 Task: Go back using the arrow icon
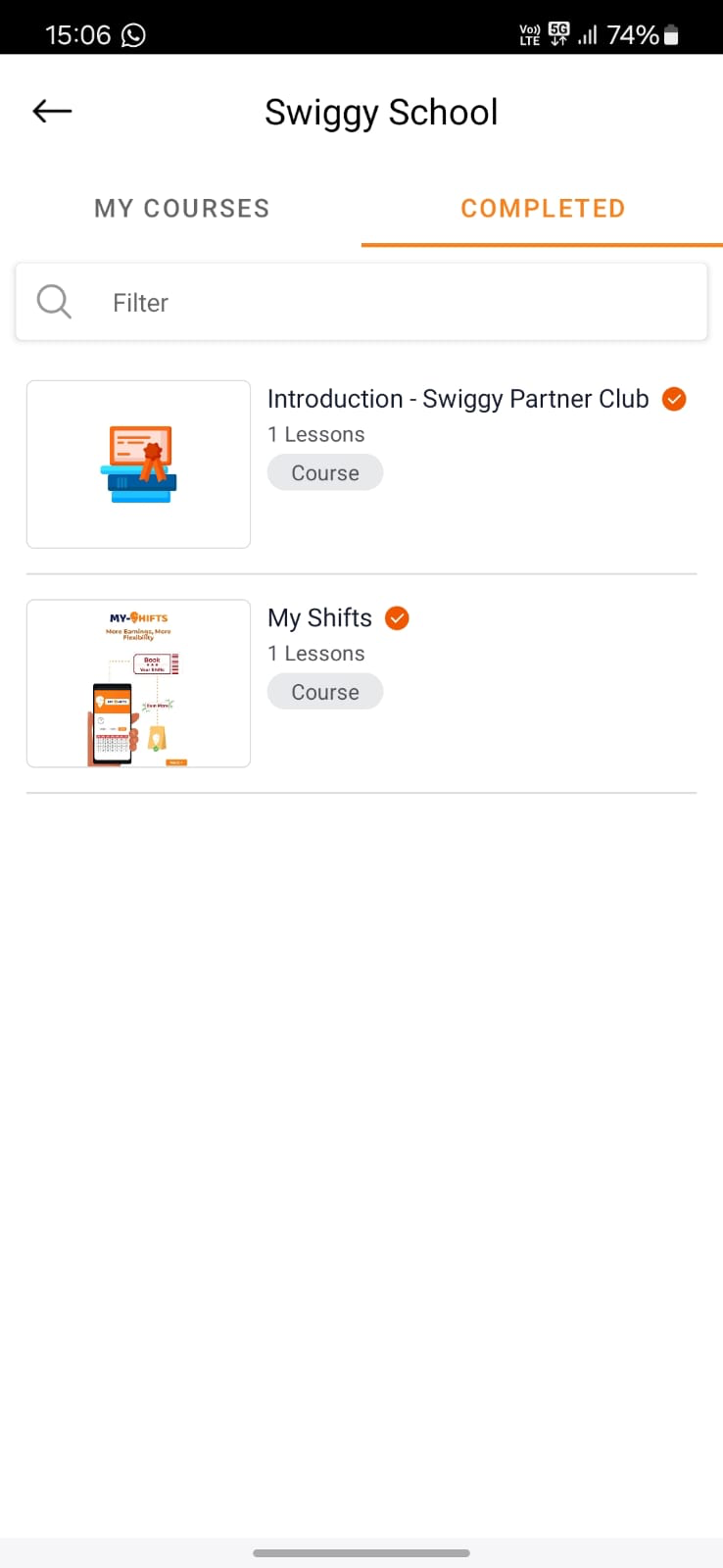(52, 112)
